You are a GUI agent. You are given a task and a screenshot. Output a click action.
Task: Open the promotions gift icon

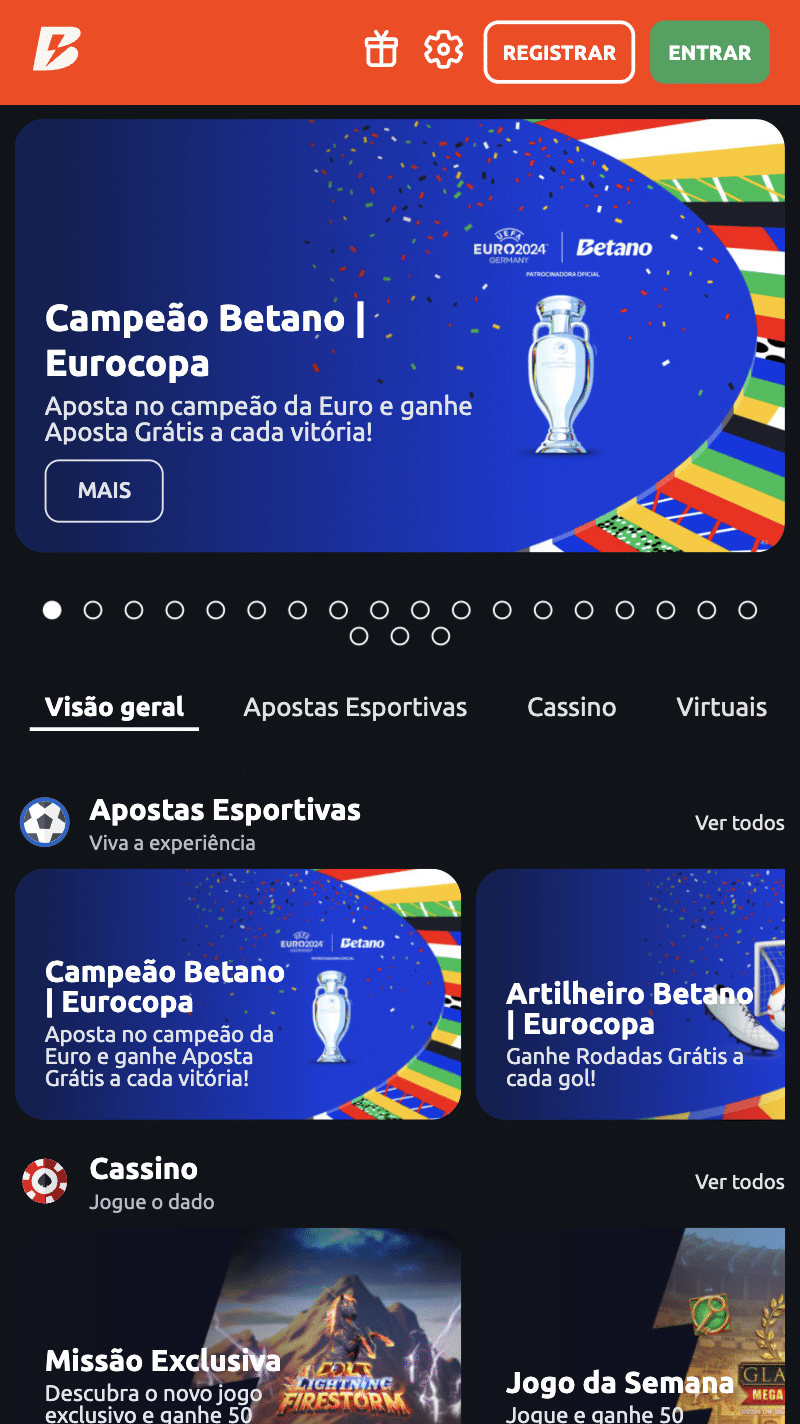381,50
